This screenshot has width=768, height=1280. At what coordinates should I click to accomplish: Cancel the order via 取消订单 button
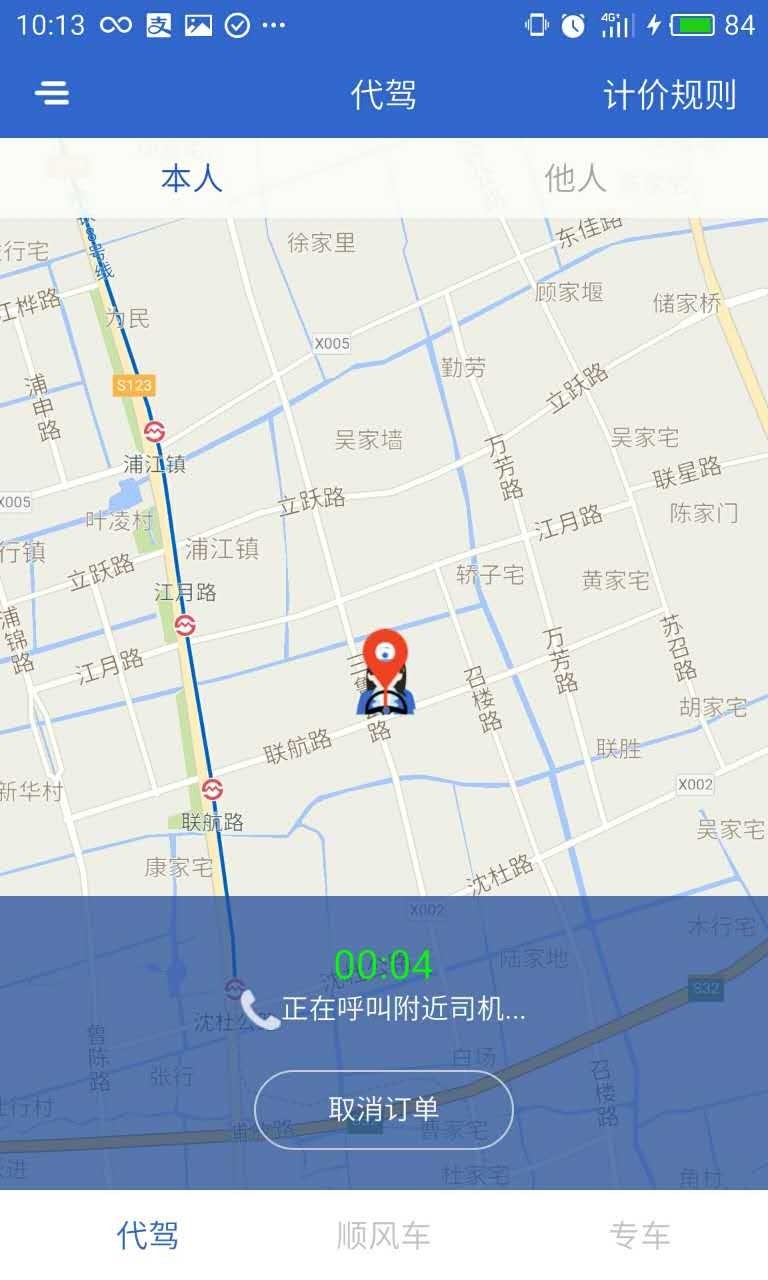pyautogui.click(x=384, y=1110)
